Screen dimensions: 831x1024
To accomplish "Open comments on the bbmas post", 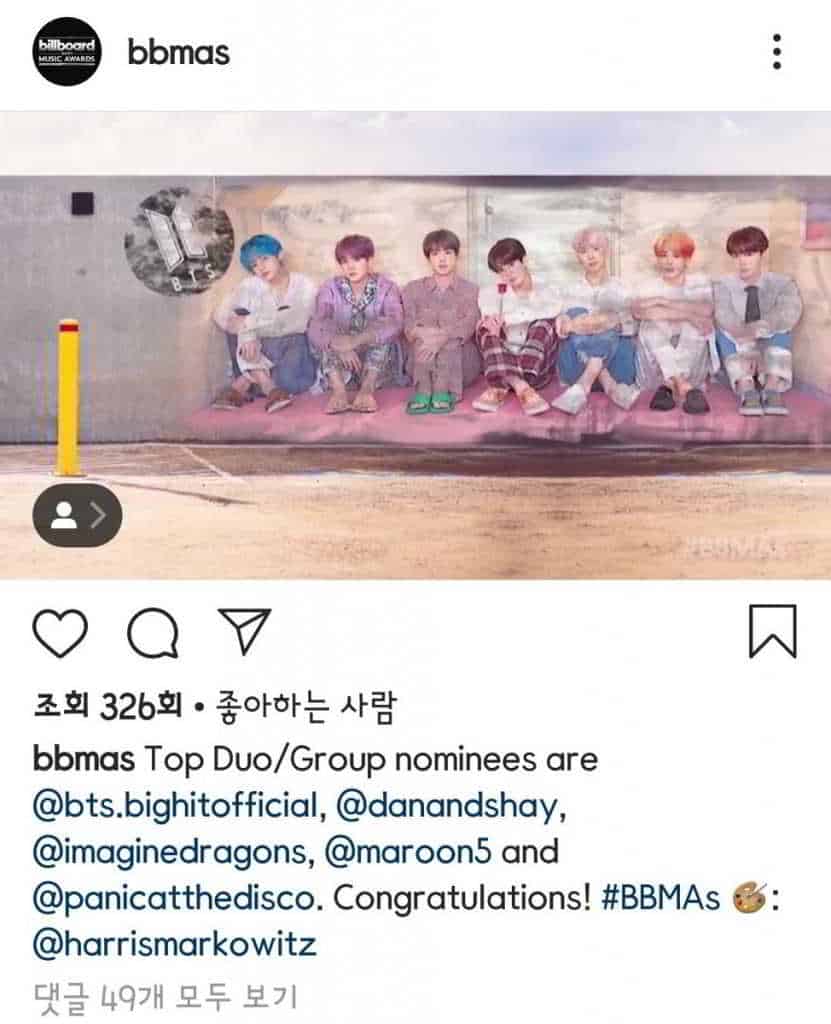I will [152, 633].
